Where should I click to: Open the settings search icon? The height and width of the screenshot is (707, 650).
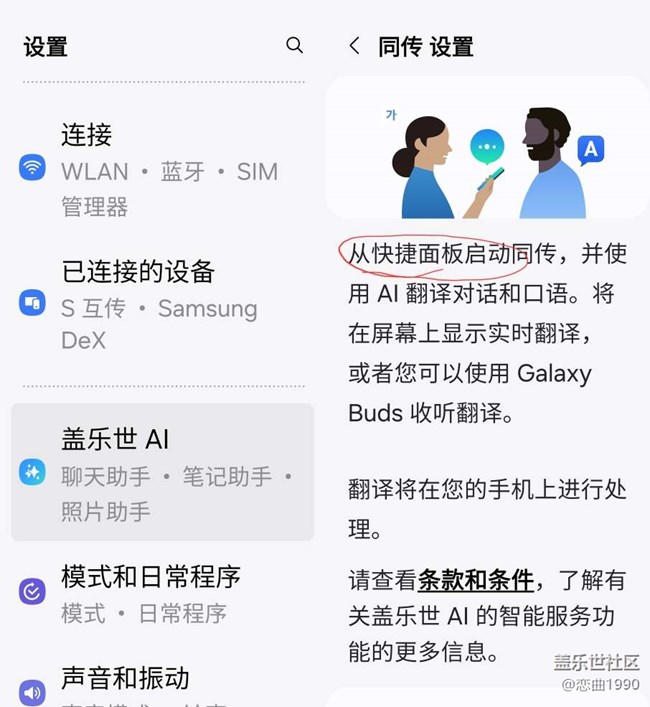point(294,45)
